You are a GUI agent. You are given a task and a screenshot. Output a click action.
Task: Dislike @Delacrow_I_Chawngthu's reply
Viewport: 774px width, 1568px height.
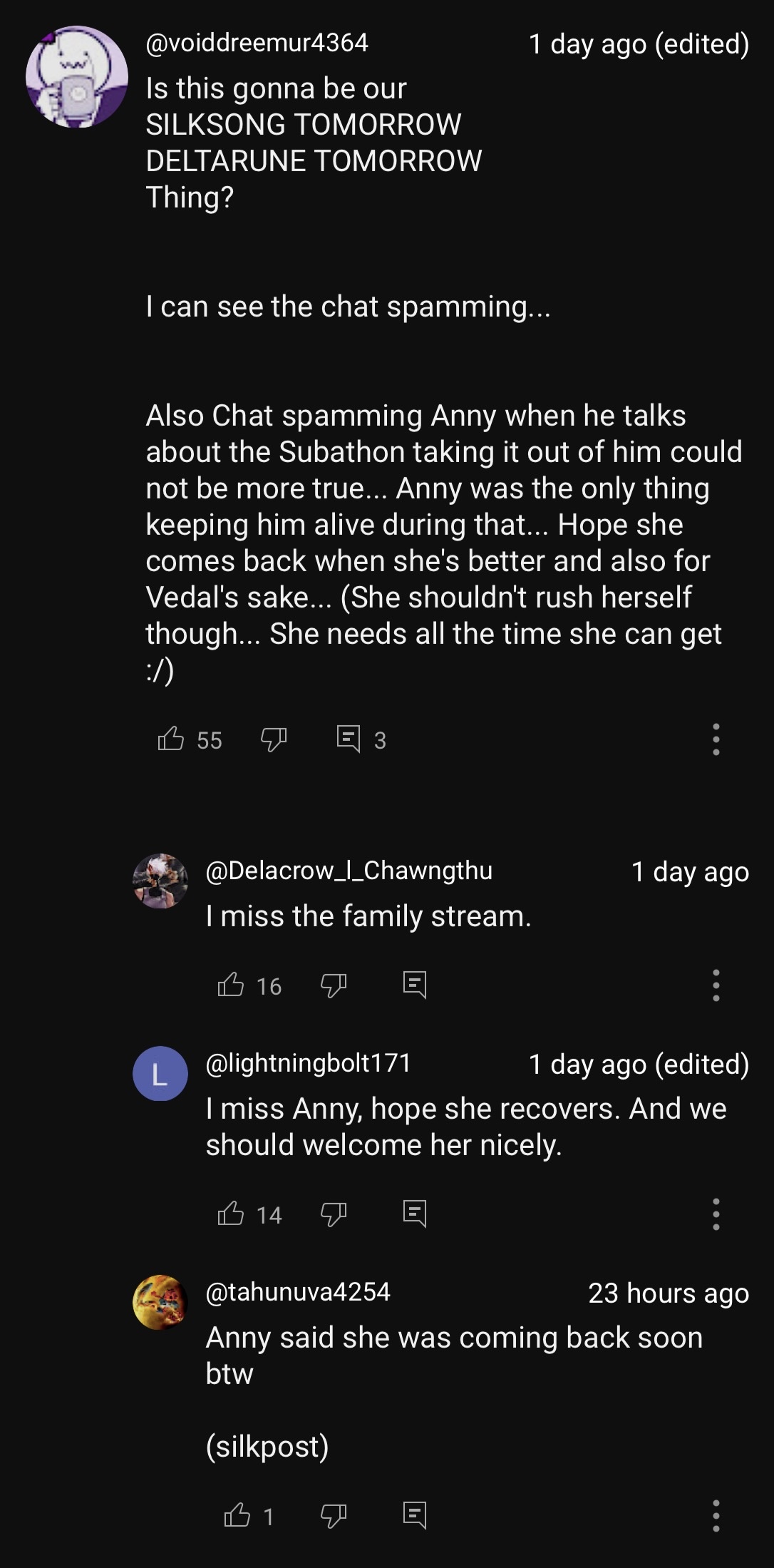click(334, 985)
